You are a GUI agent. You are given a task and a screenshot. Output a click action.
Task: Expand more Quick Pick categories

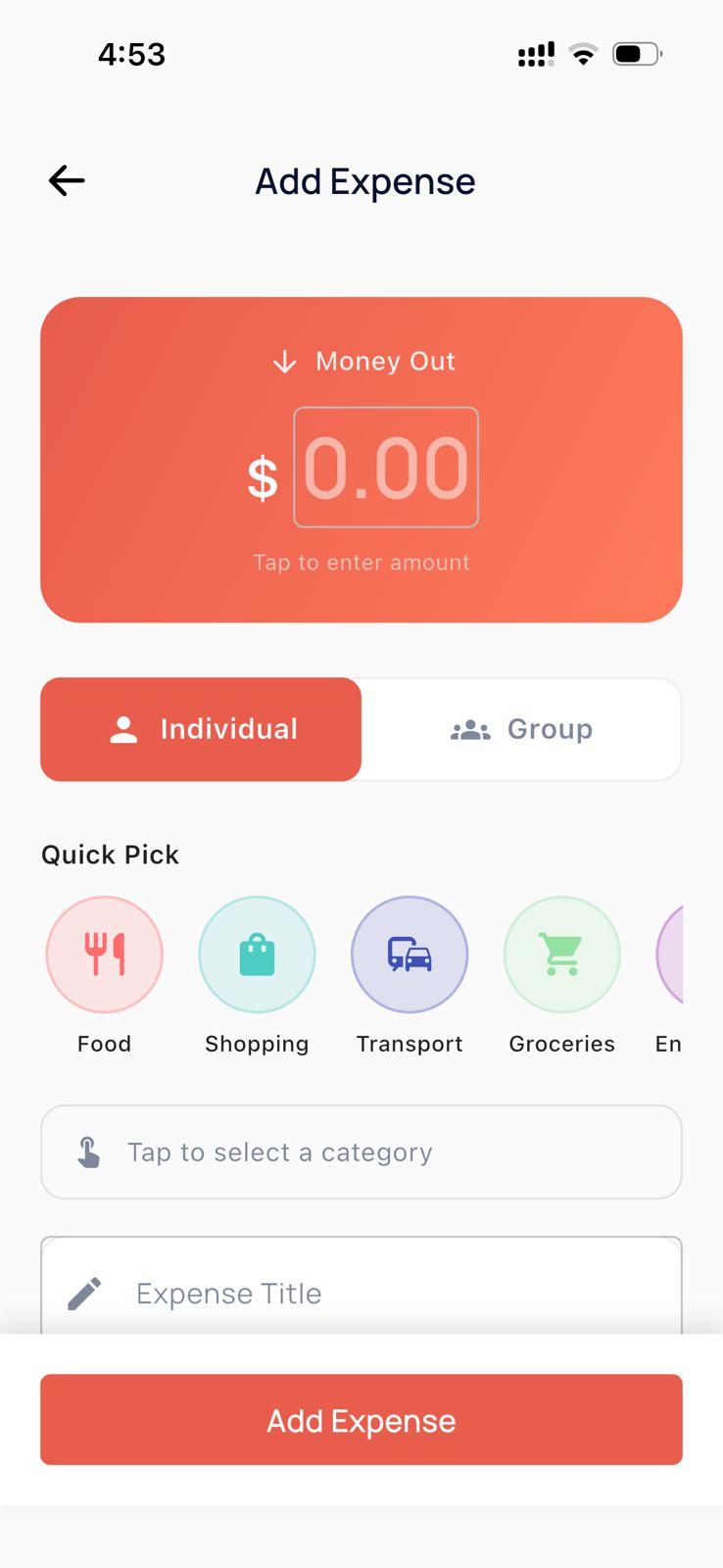(686, 954)
